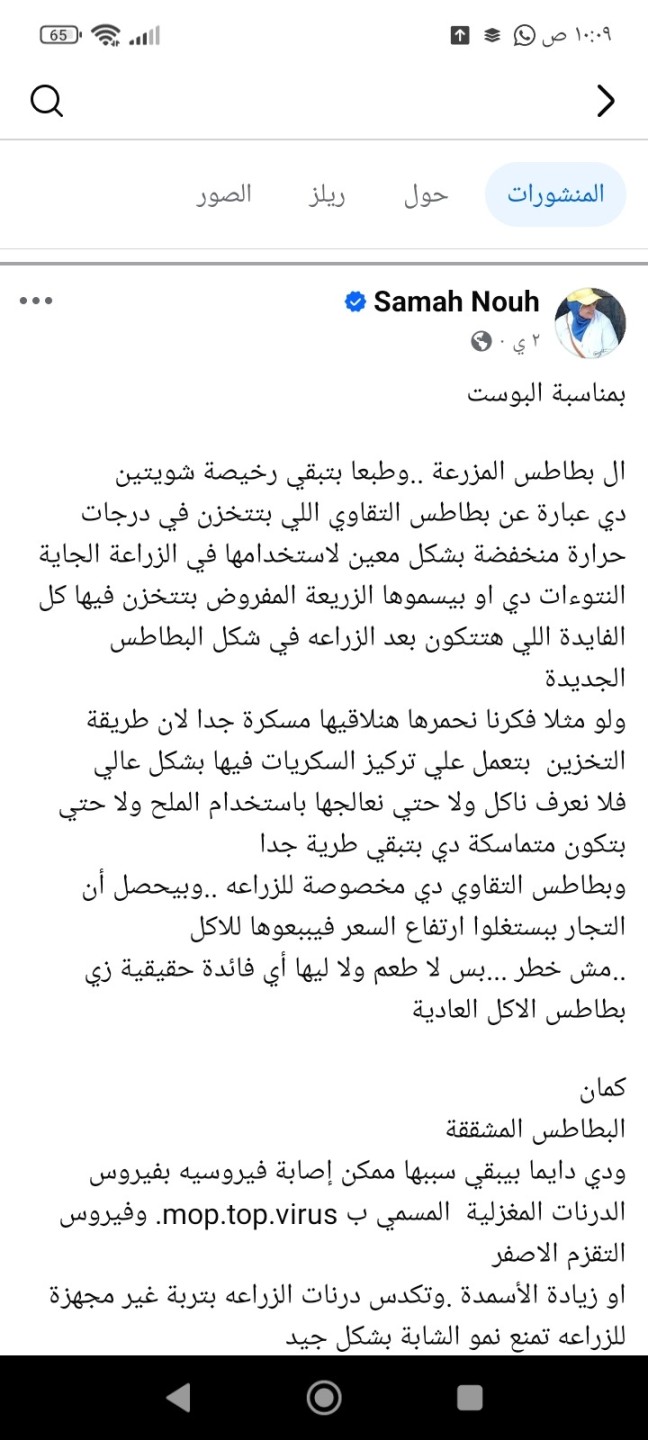Viewport: 648px width, 1440px height.
Task: View Samah Nouh's profile picture
Action: point(590,322)
